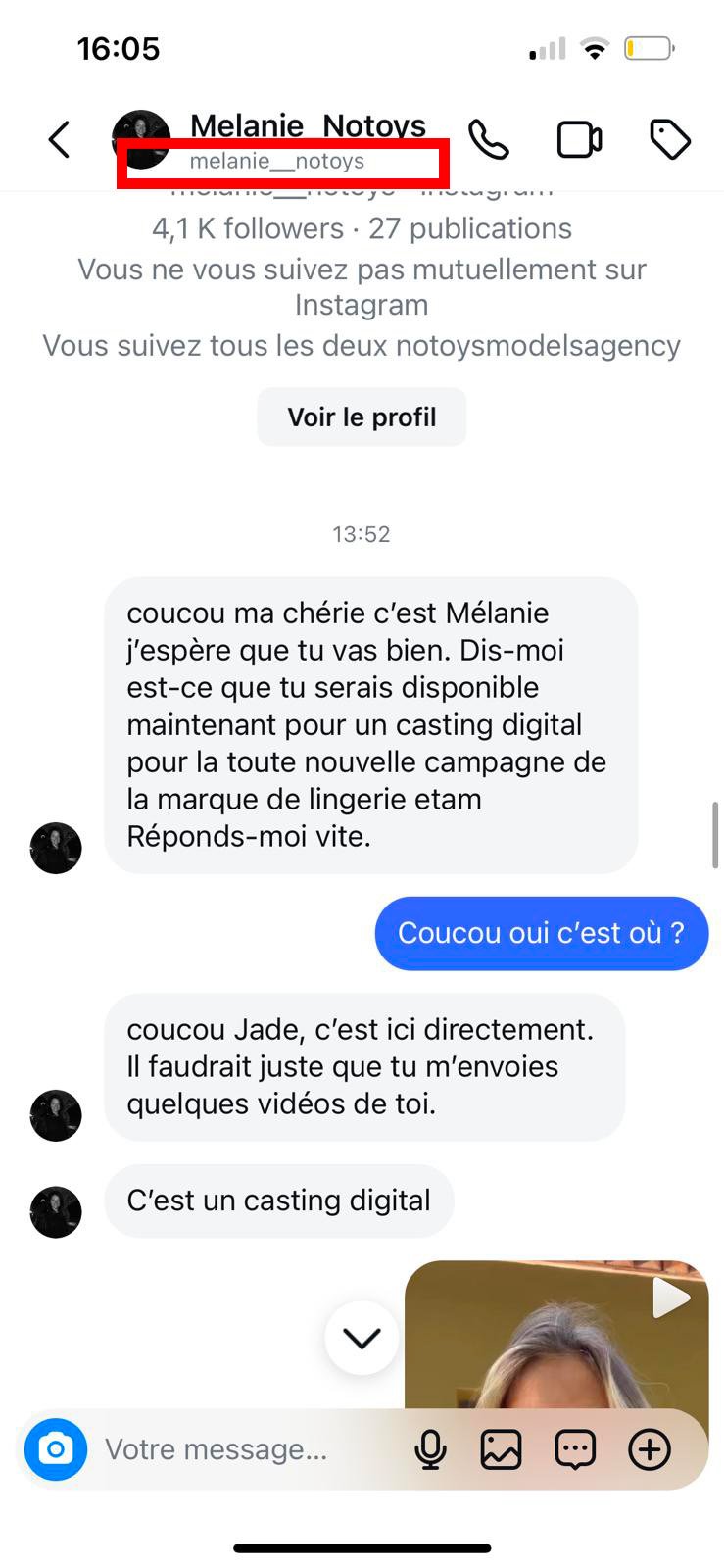Screen dimensions: 724x1568
Task: Start a video call with Melanie
Action: [579, 139]
